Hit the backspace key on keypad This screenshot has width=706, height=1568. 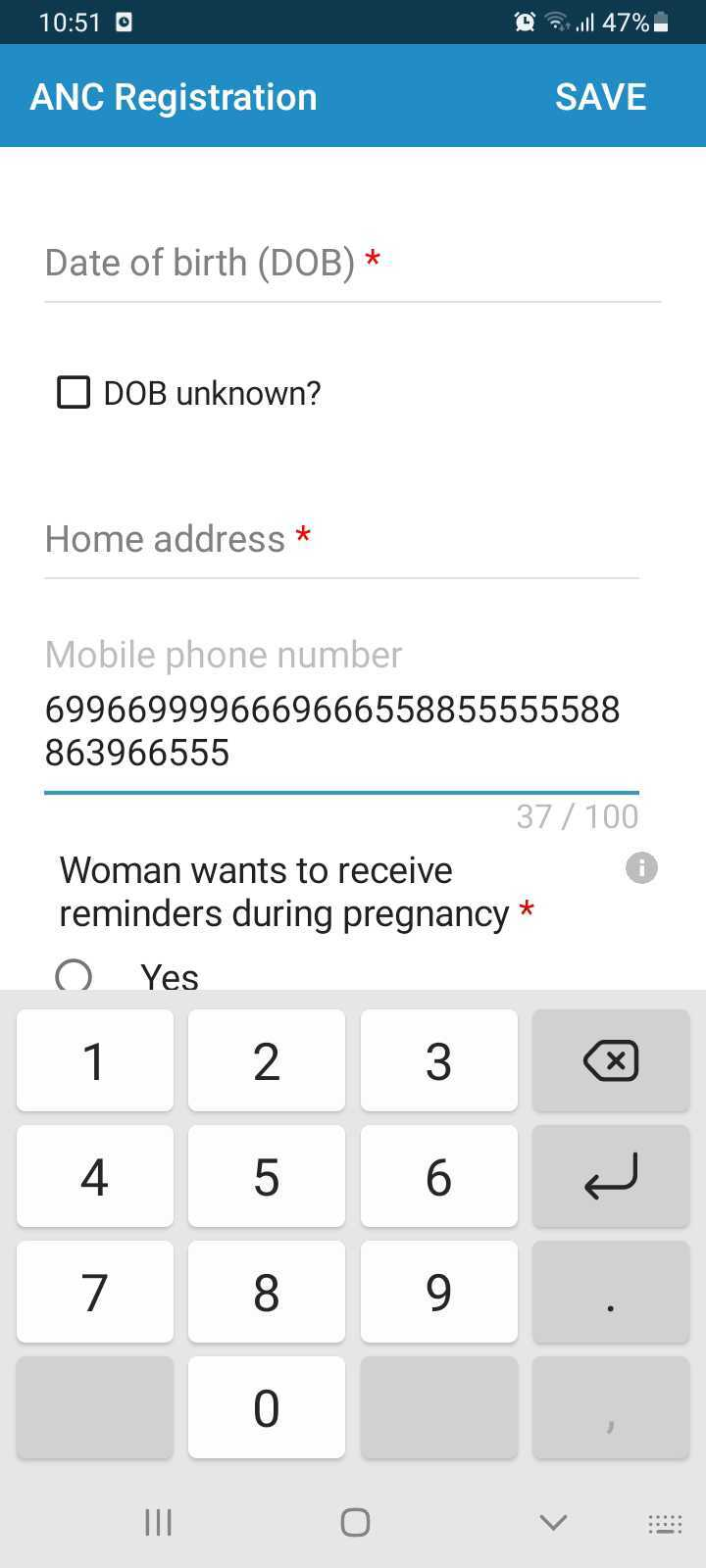click(610, 1061)
